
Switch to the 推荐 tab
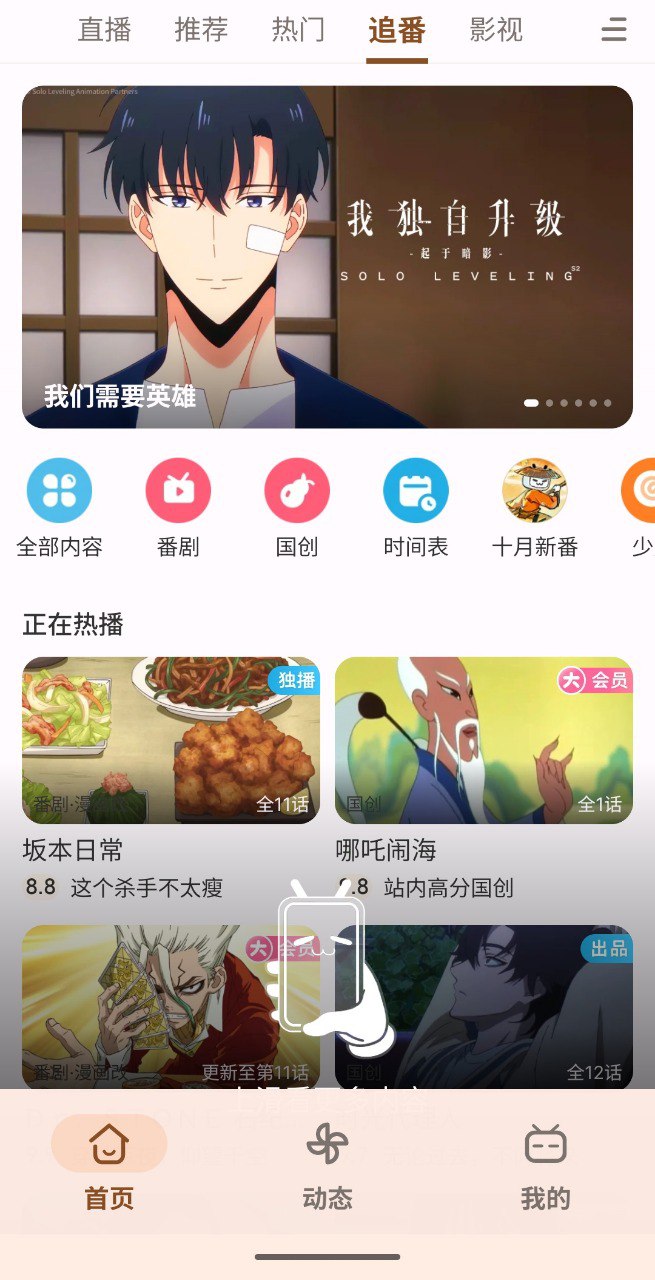coord(201,30)
